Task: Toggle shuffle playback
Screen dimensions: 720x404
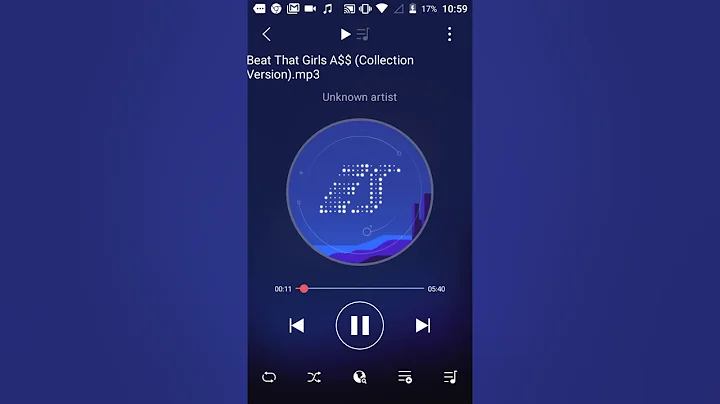Action: click(314, 377)
